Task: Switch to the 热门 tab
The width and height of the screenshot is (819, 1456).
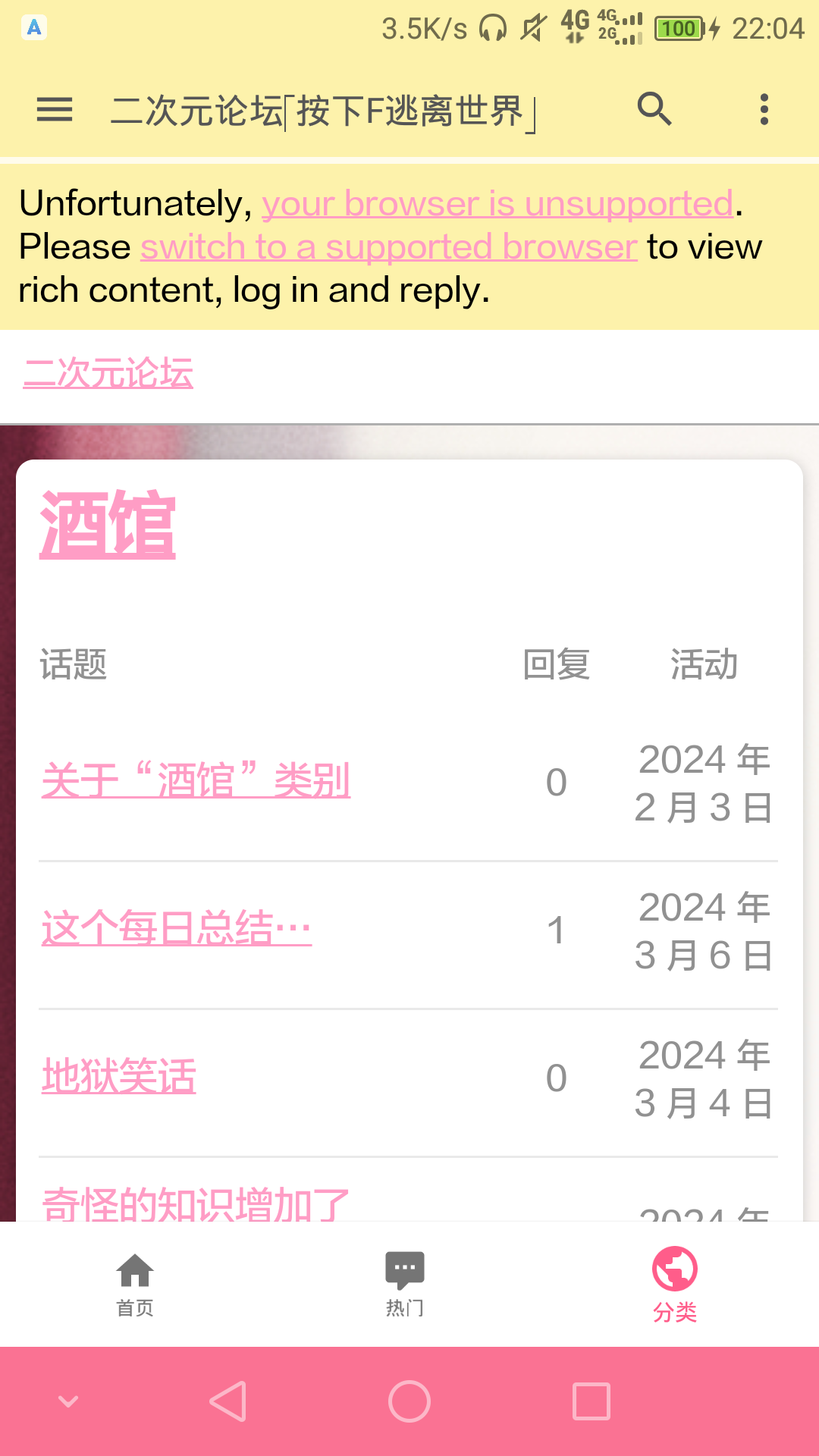Action: (405, 1285)
